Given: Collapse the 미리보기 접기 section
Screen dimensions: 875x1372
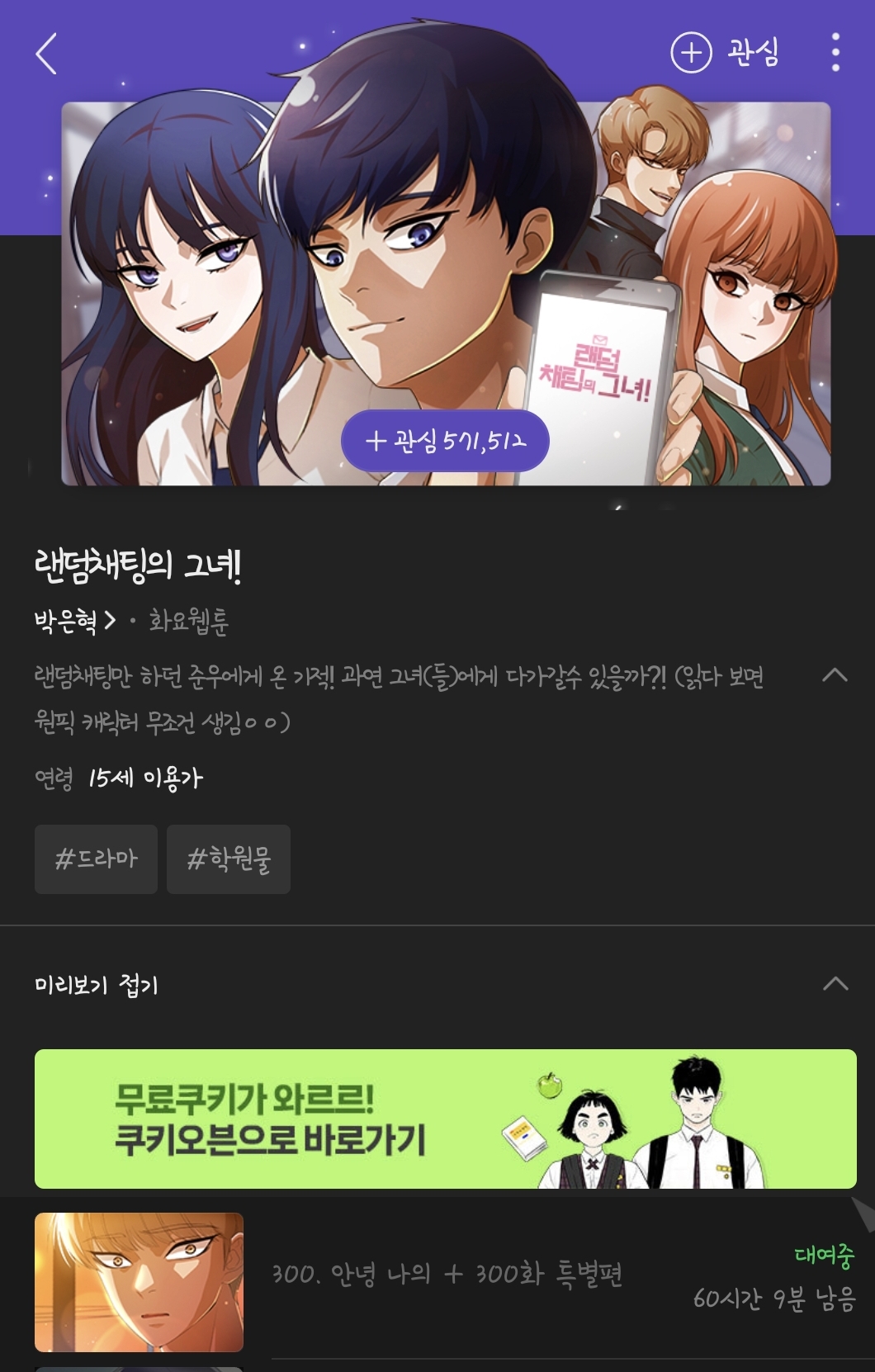Looking at the screenshot, I should click(x=835, y=984).
